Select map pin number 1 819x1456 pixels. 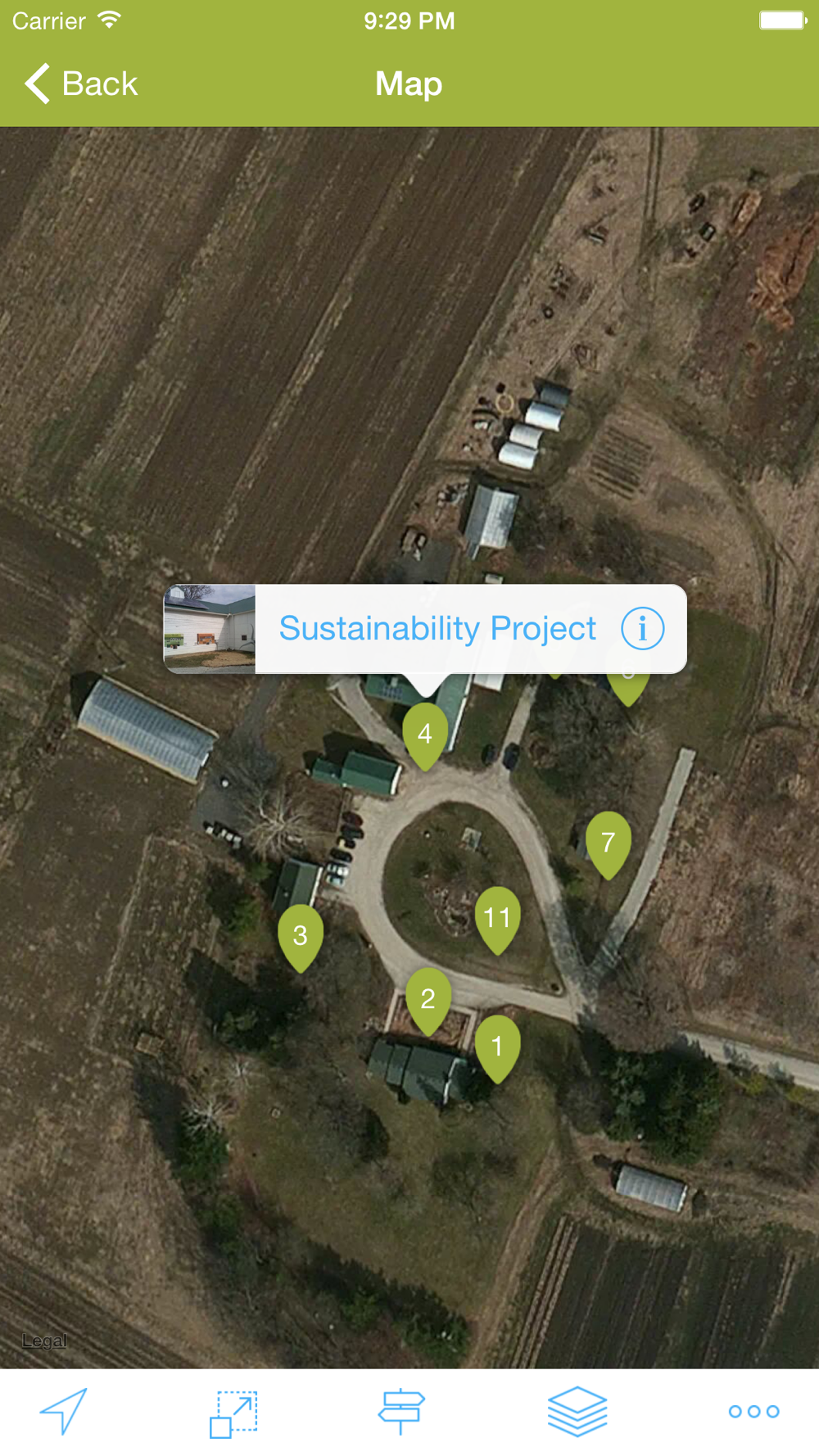(x=497, y=1046)
